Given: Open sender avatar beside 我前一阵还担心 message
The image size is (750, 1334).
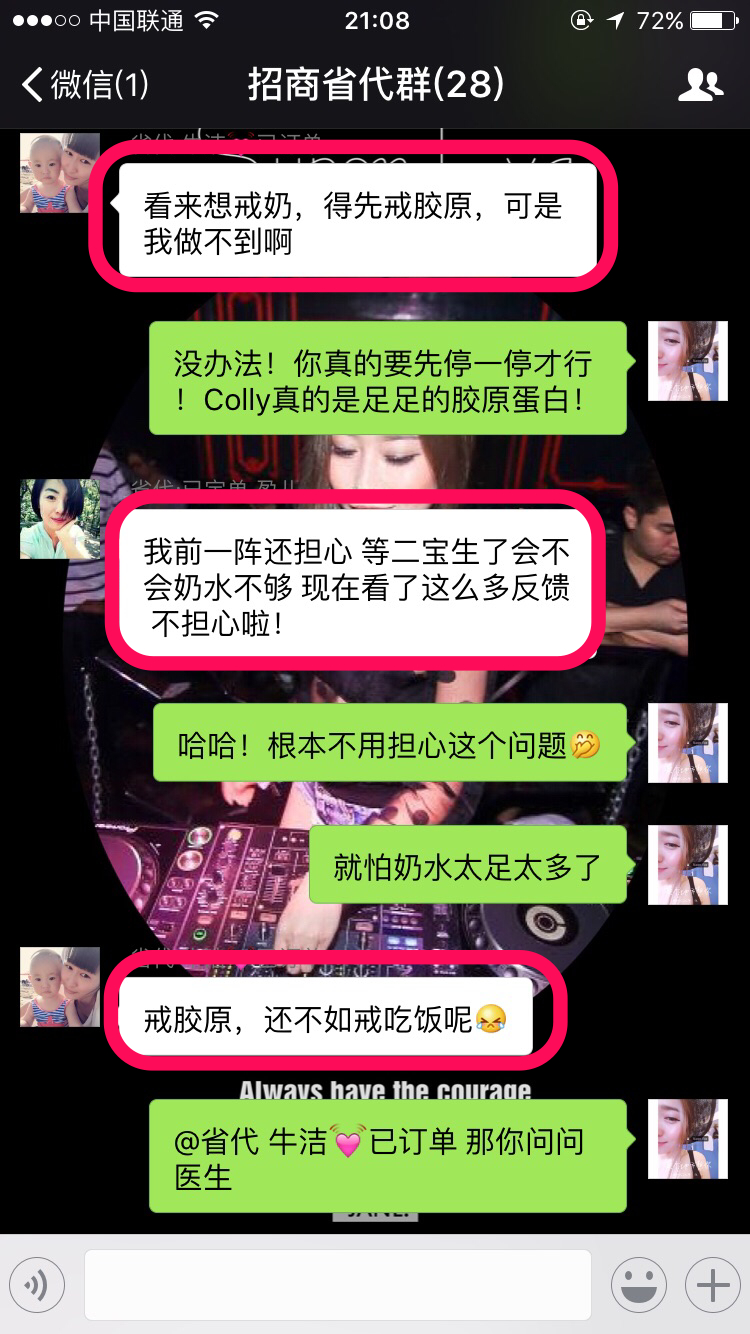Looking at the screenshot, I should [59, 518].
